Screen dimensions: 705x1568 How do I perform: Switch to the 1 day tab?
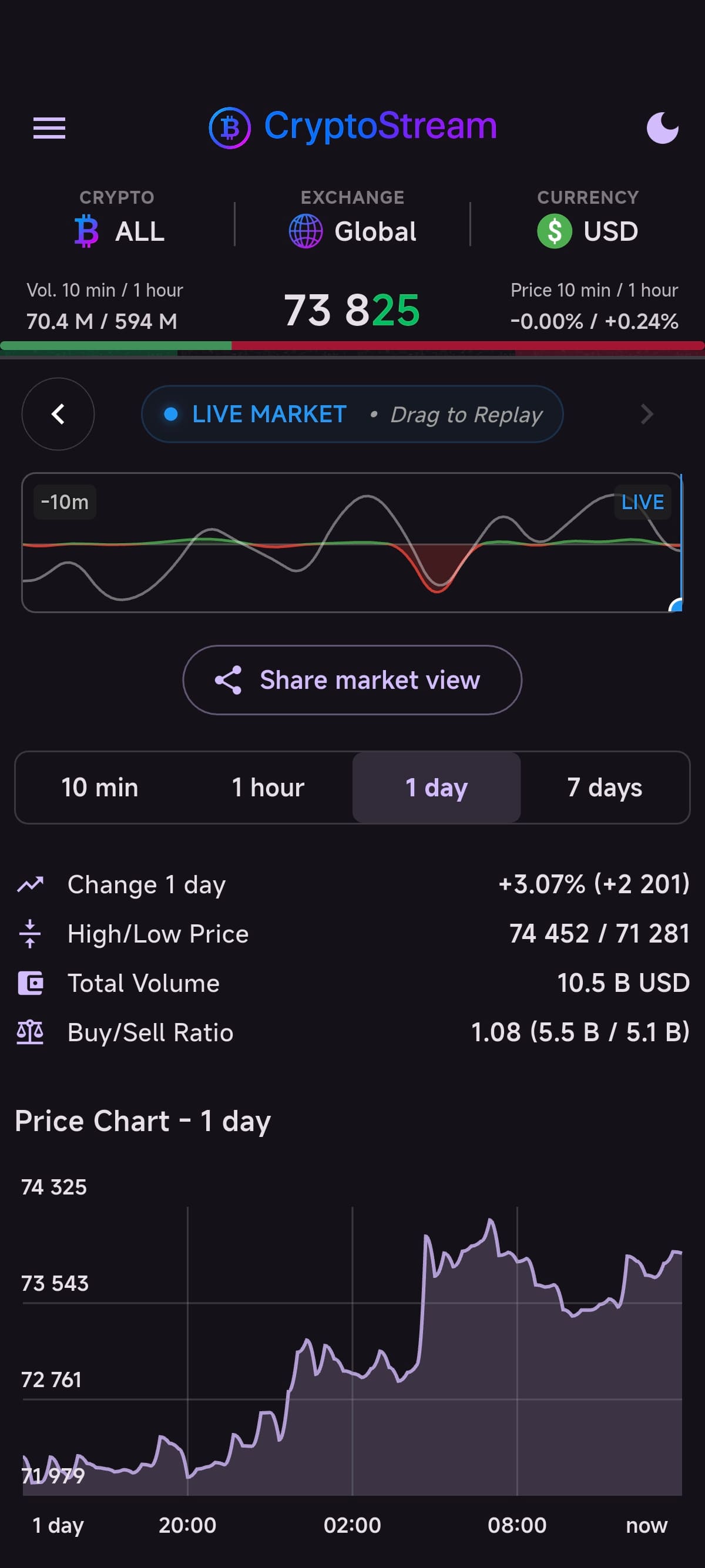point(436,787)
